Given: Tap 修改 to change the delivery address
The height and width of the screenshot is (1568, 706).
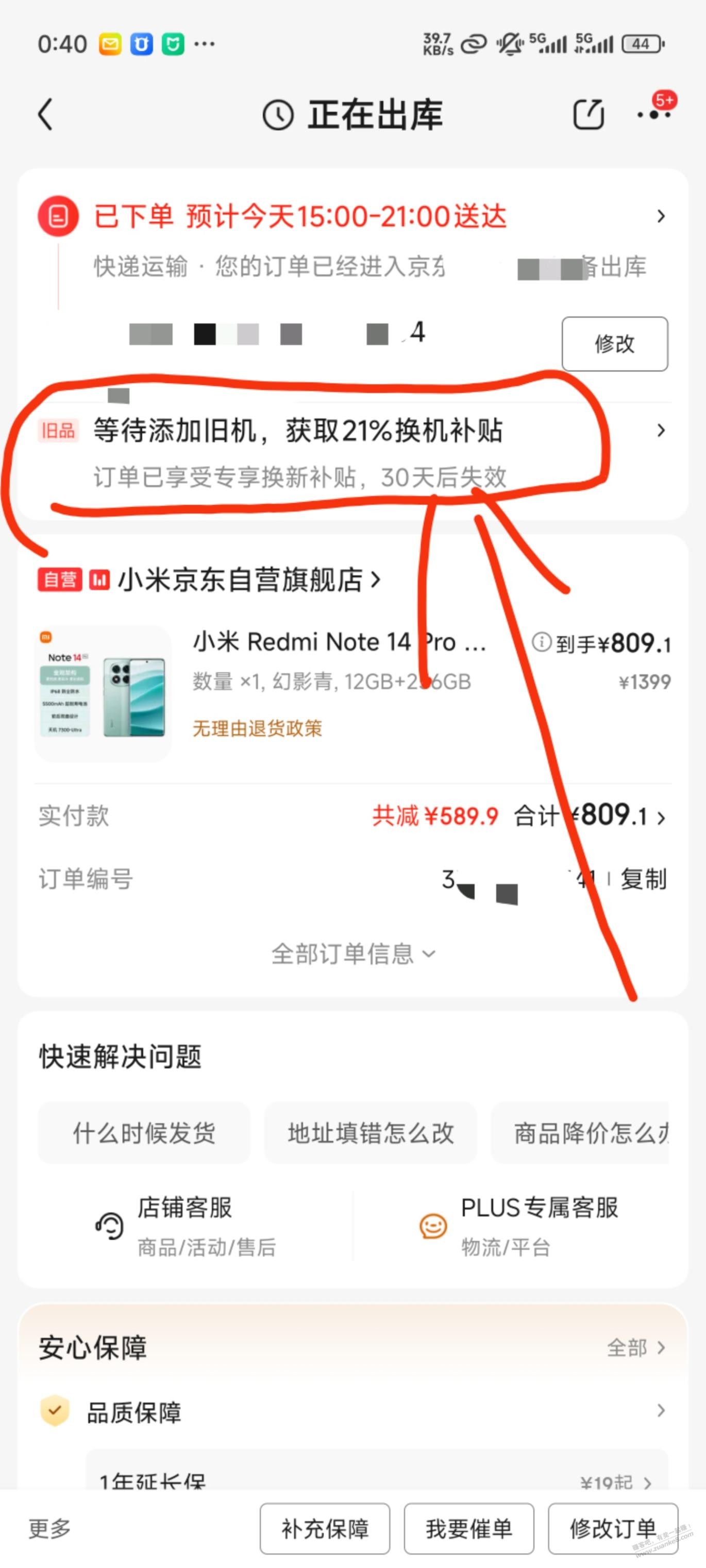Looking at the screenshot, I should tap(614, 344).
